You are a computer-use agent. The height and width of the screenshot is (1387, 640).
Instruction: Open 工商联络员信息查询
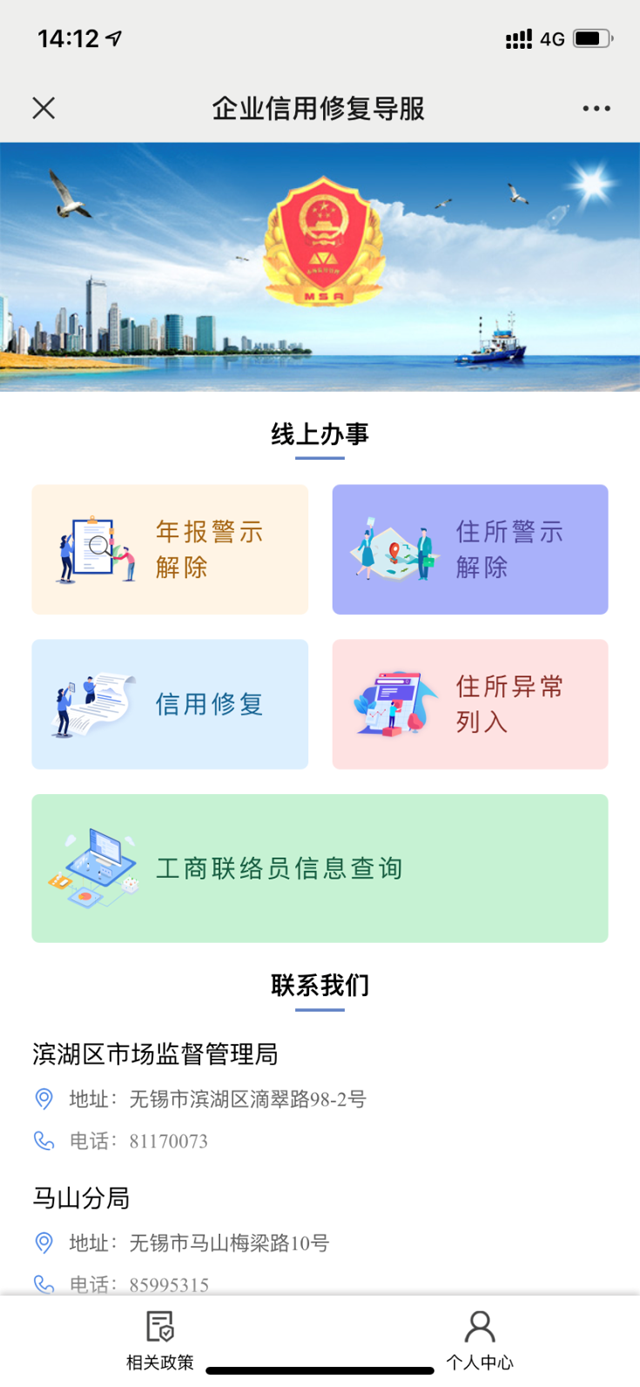coord(320,868)
